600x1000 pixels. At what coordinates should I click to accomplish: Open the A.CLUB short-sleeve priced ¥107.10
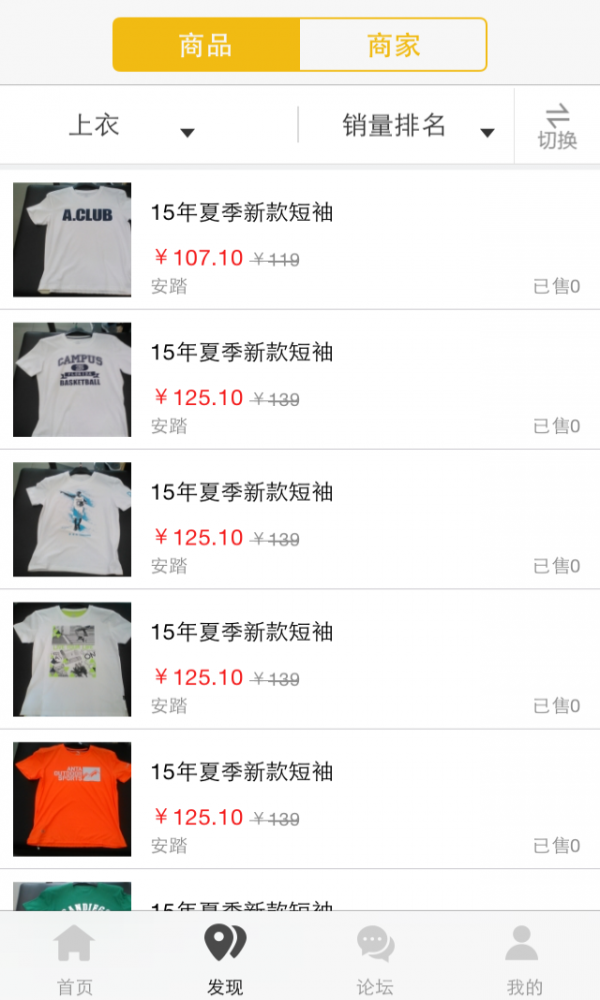coord(300,240)
